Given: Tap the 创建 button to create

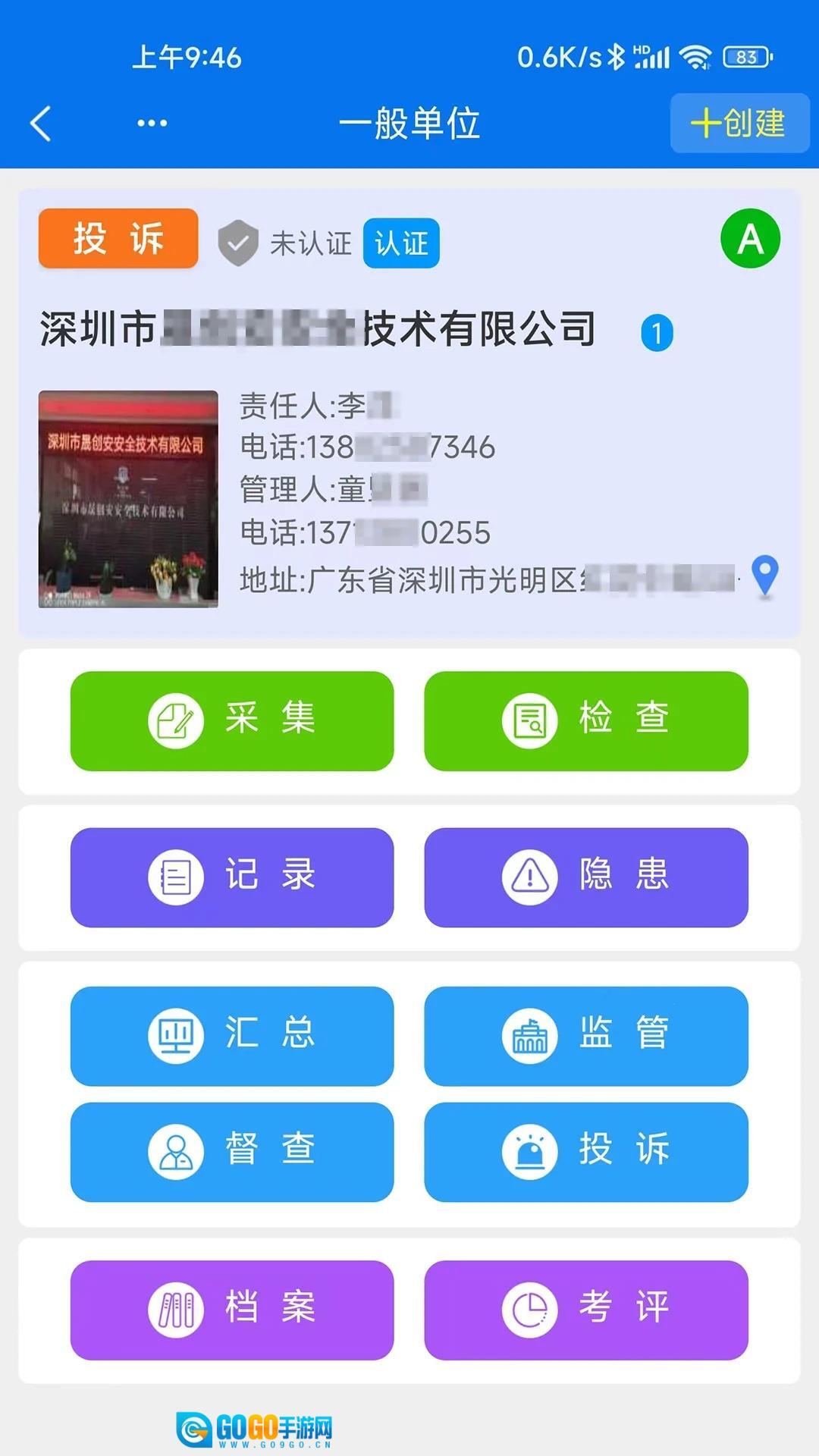Looking at the screenshot, I should coord(739,124).
